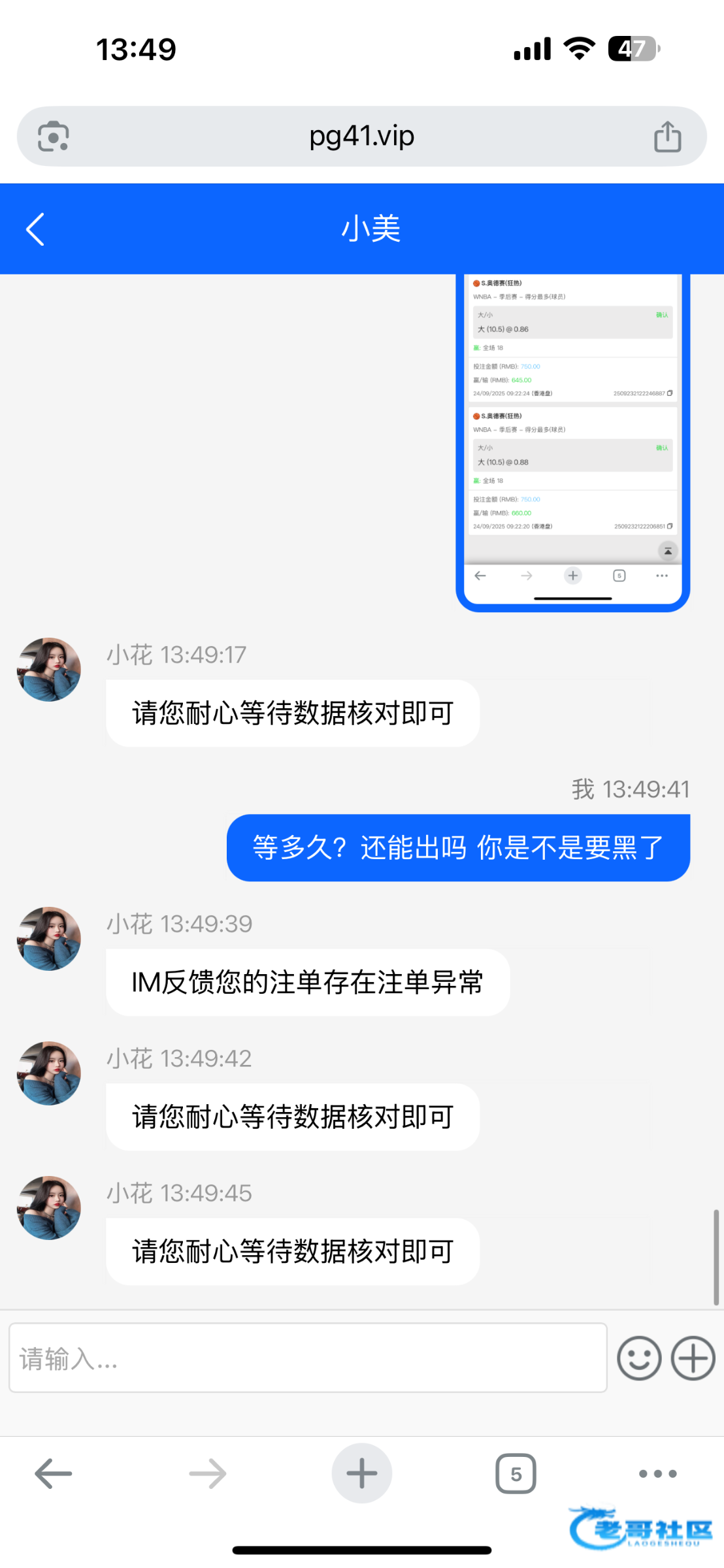Share this page from address bar
724x1568 pixels.
(x=667, y=137)
